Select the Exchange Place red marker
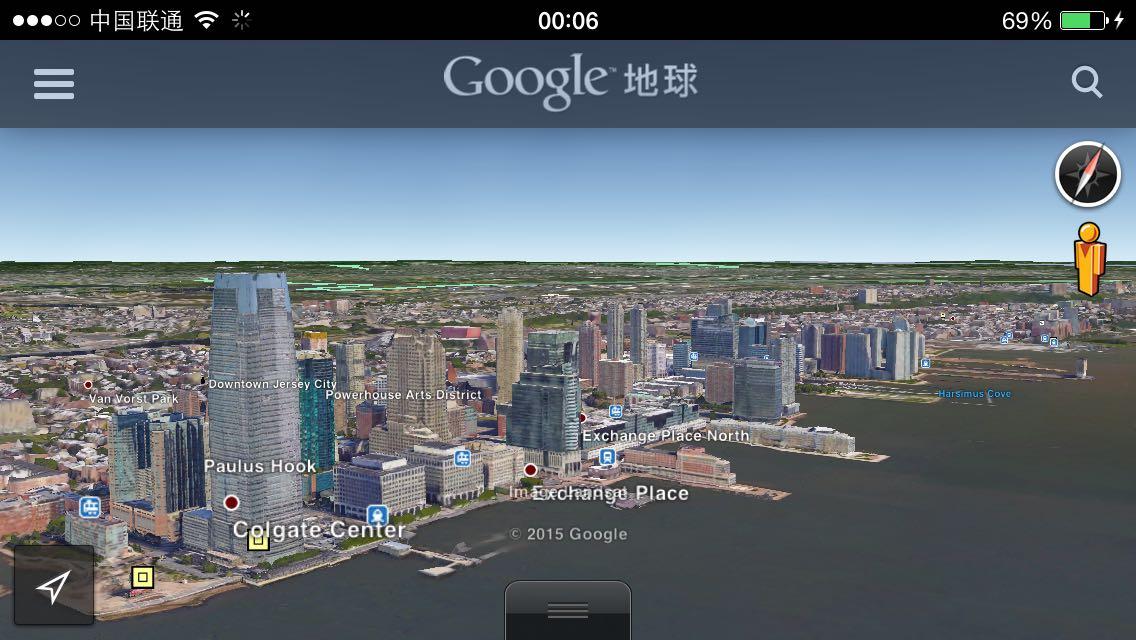1136x640 pixels. [x=531, y=470]
